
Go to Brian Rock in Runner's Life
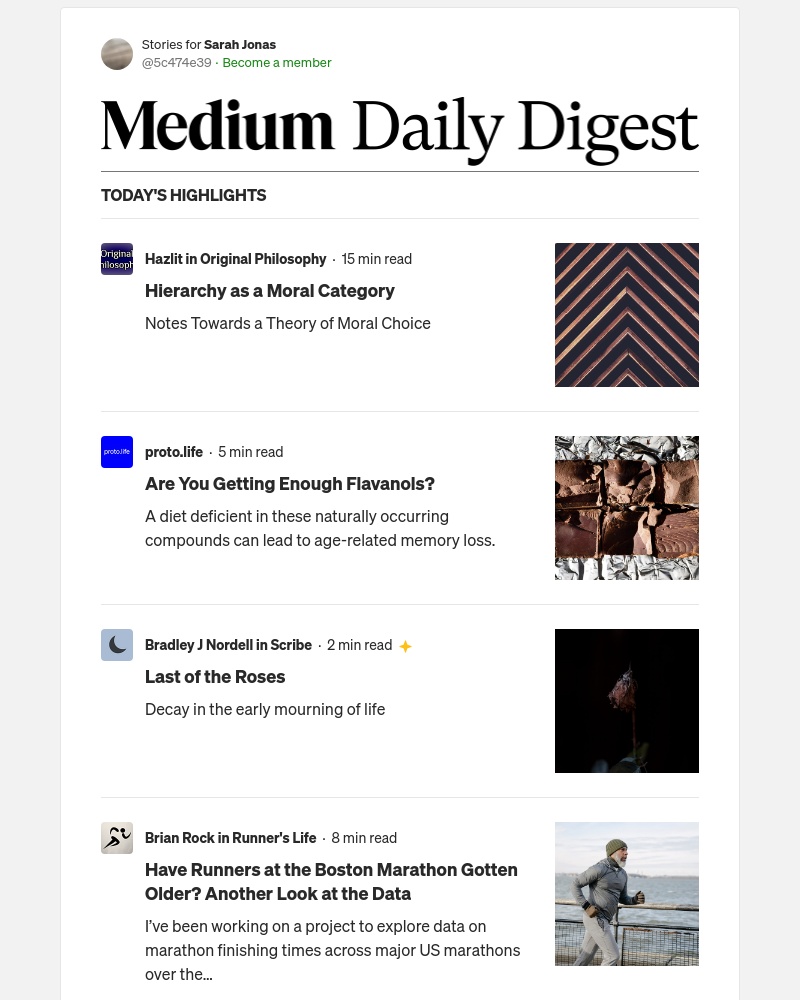(230, 838)
